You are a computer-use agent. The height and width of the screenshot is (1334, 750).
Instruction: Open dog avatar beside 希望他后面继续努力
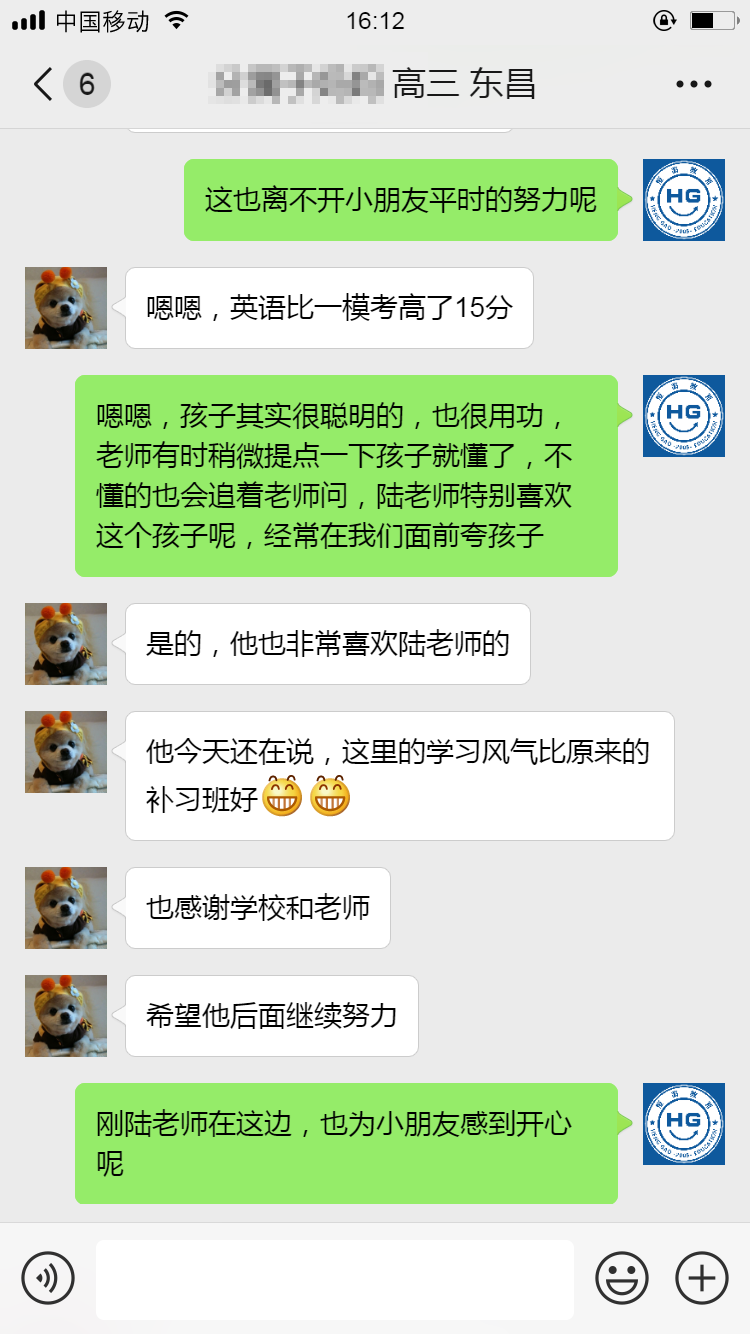[x=66, y=1016]
